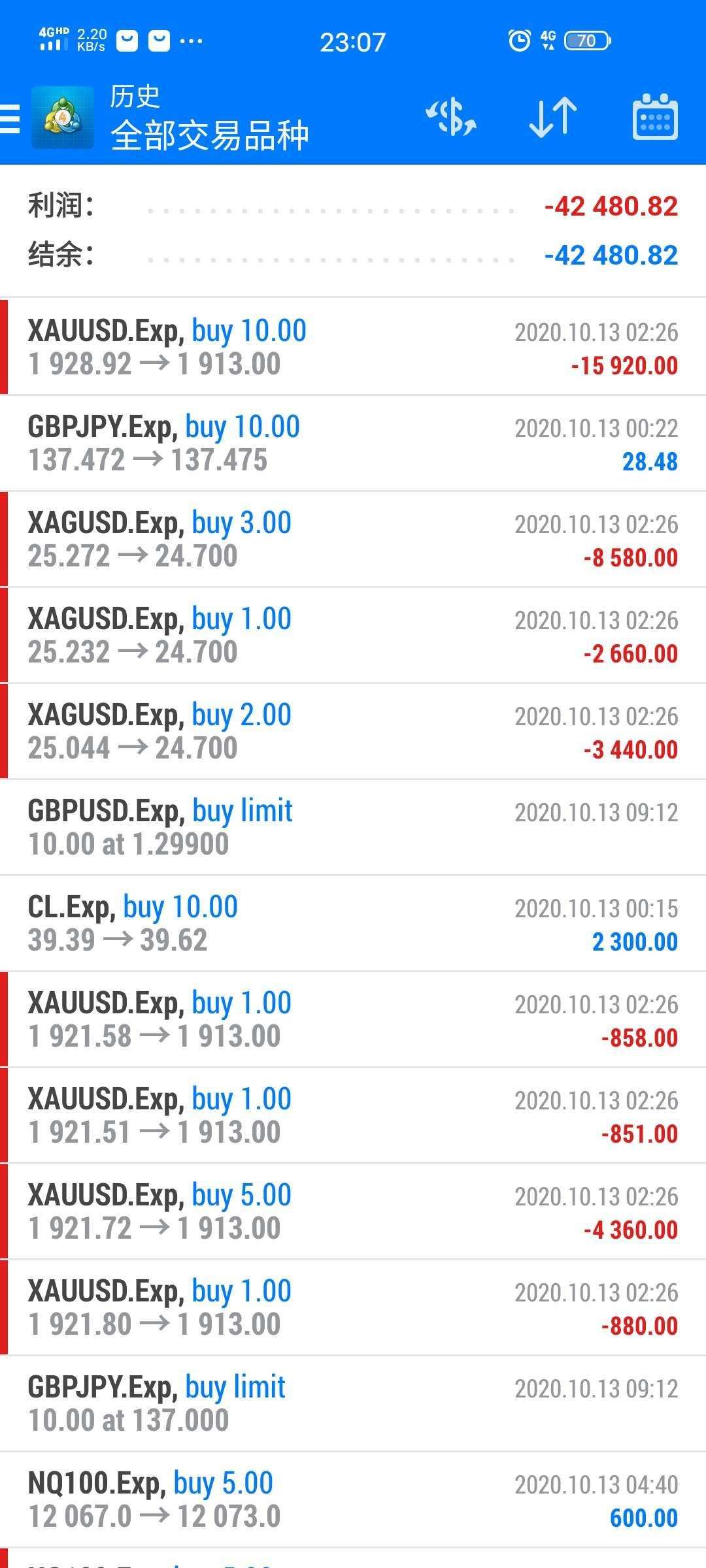706x1568 pixels.
Task: Open the hamburger drawer menu
Action: coord(10,118)
